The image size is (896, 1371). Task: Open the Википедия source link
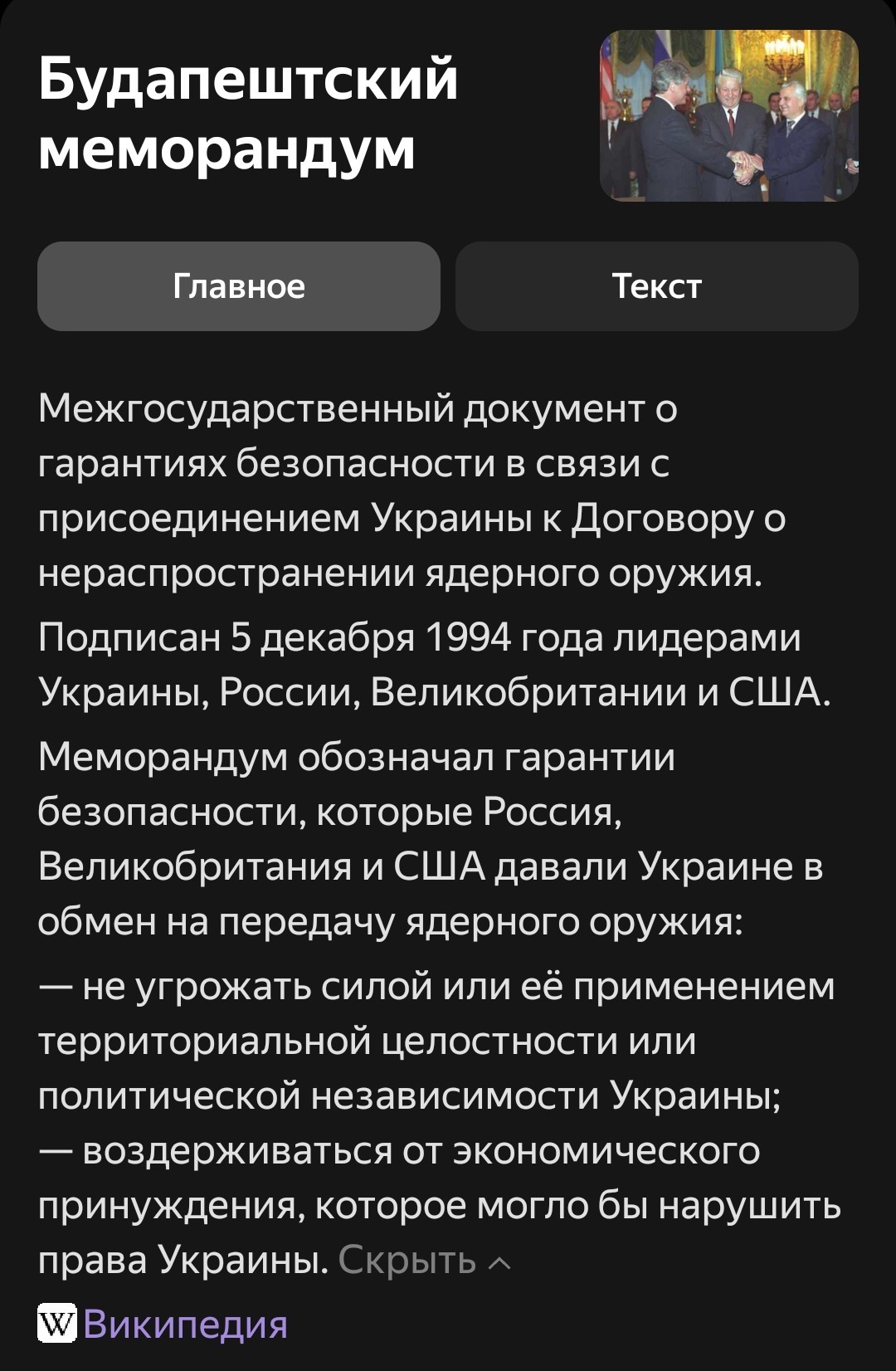pos(163,1323)
